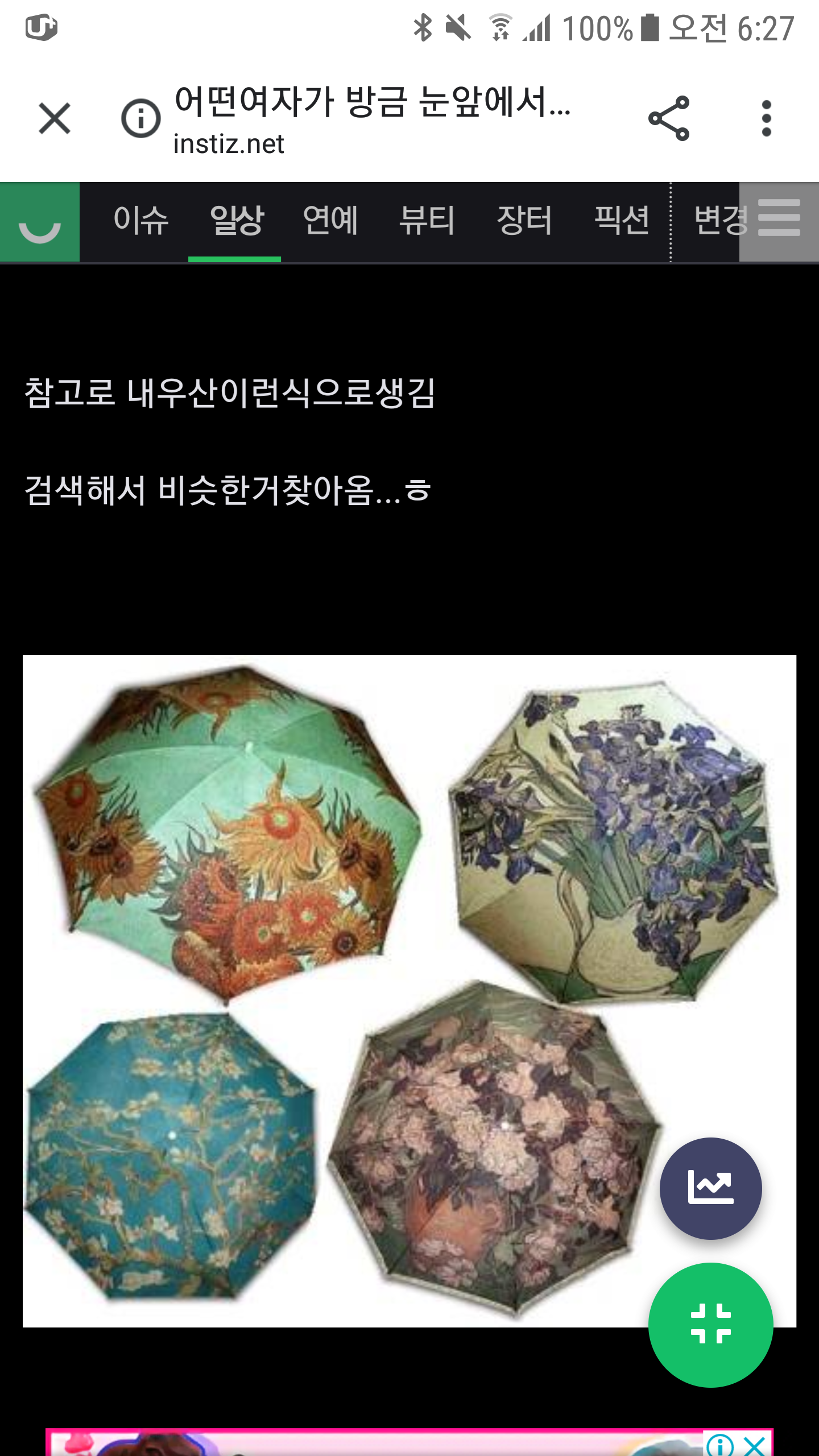This screenshot has width=819, height=1456.
Task: Close the browser tab with X
Action: tap(55, 118)
